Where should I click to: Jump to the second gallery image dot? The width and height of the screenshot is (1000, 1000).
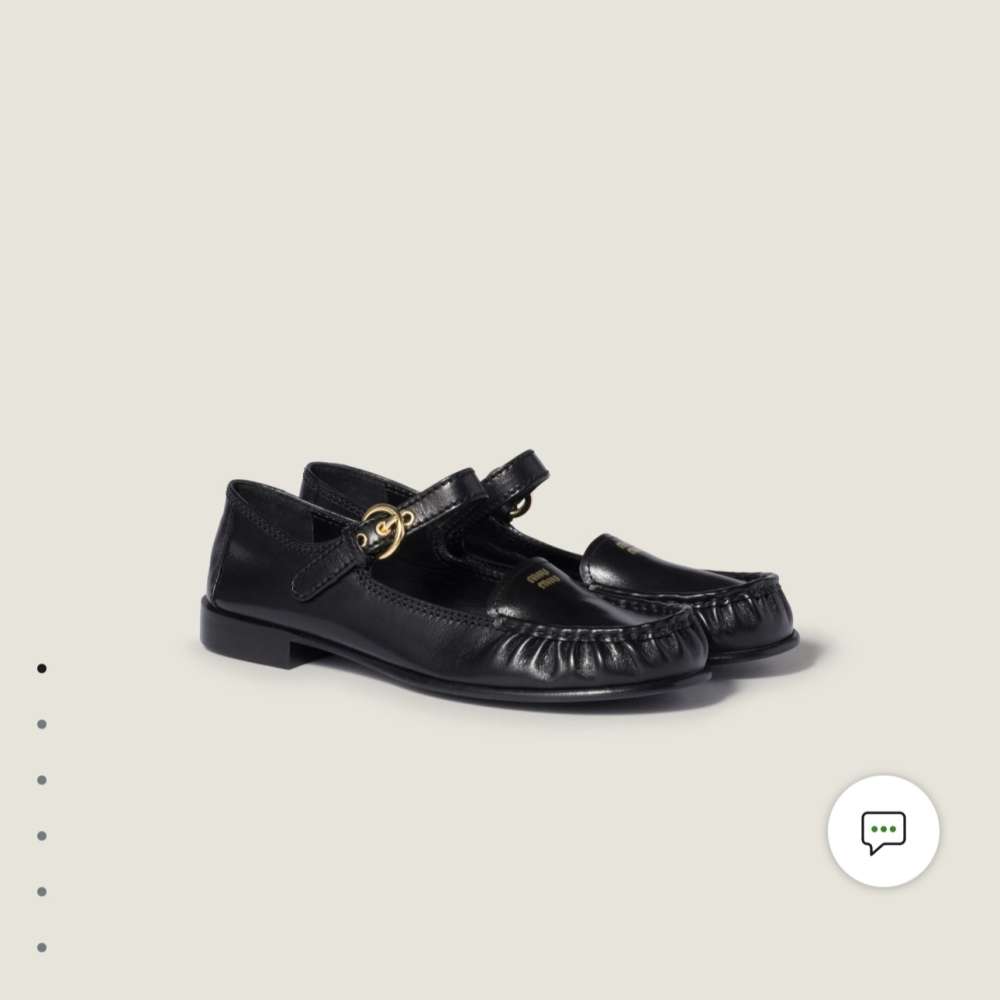pos(42,723)
